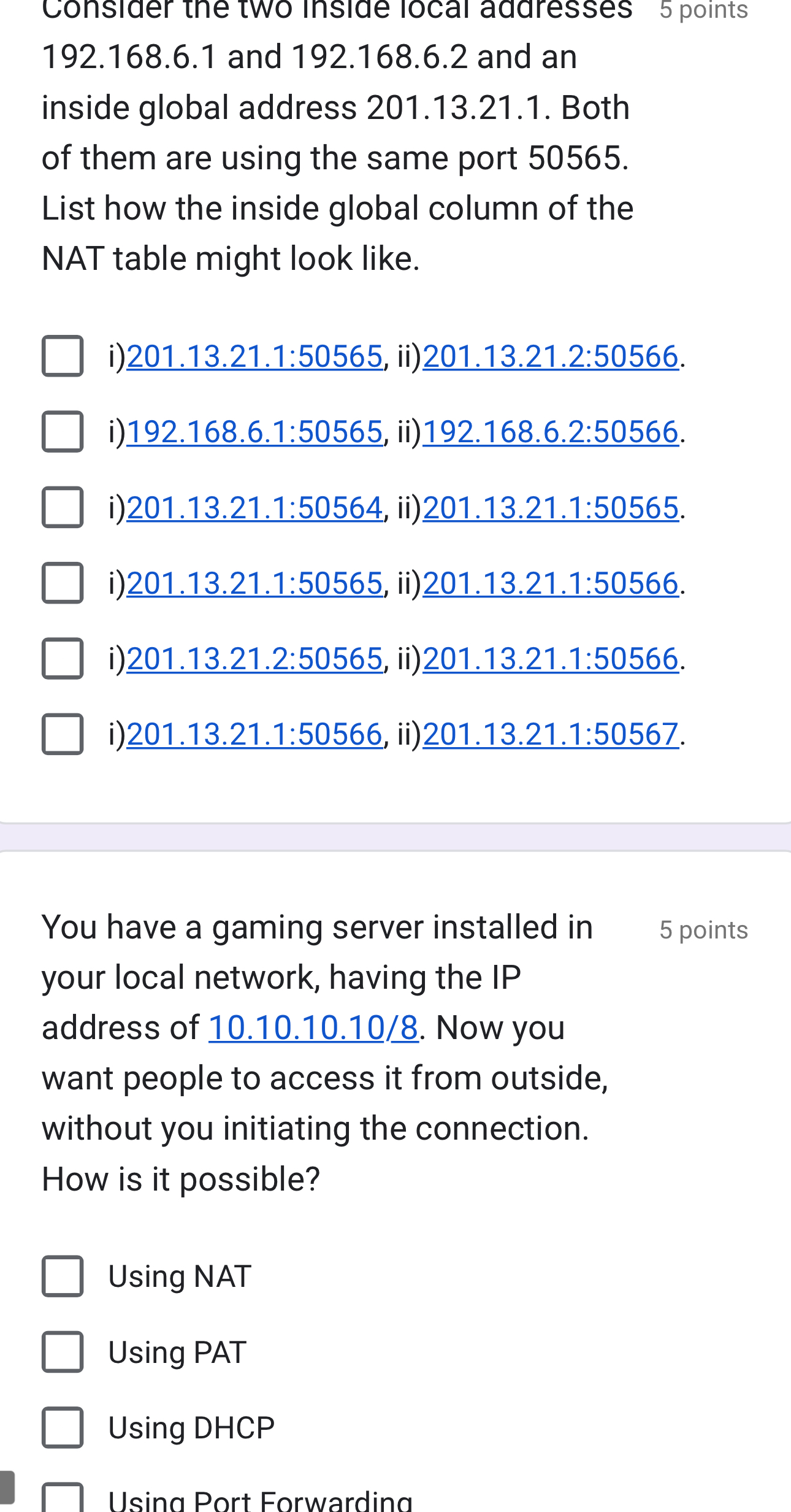Open the 201.13.21.2:50565 link
This screenshot has width=791, height=1512.
254,658
